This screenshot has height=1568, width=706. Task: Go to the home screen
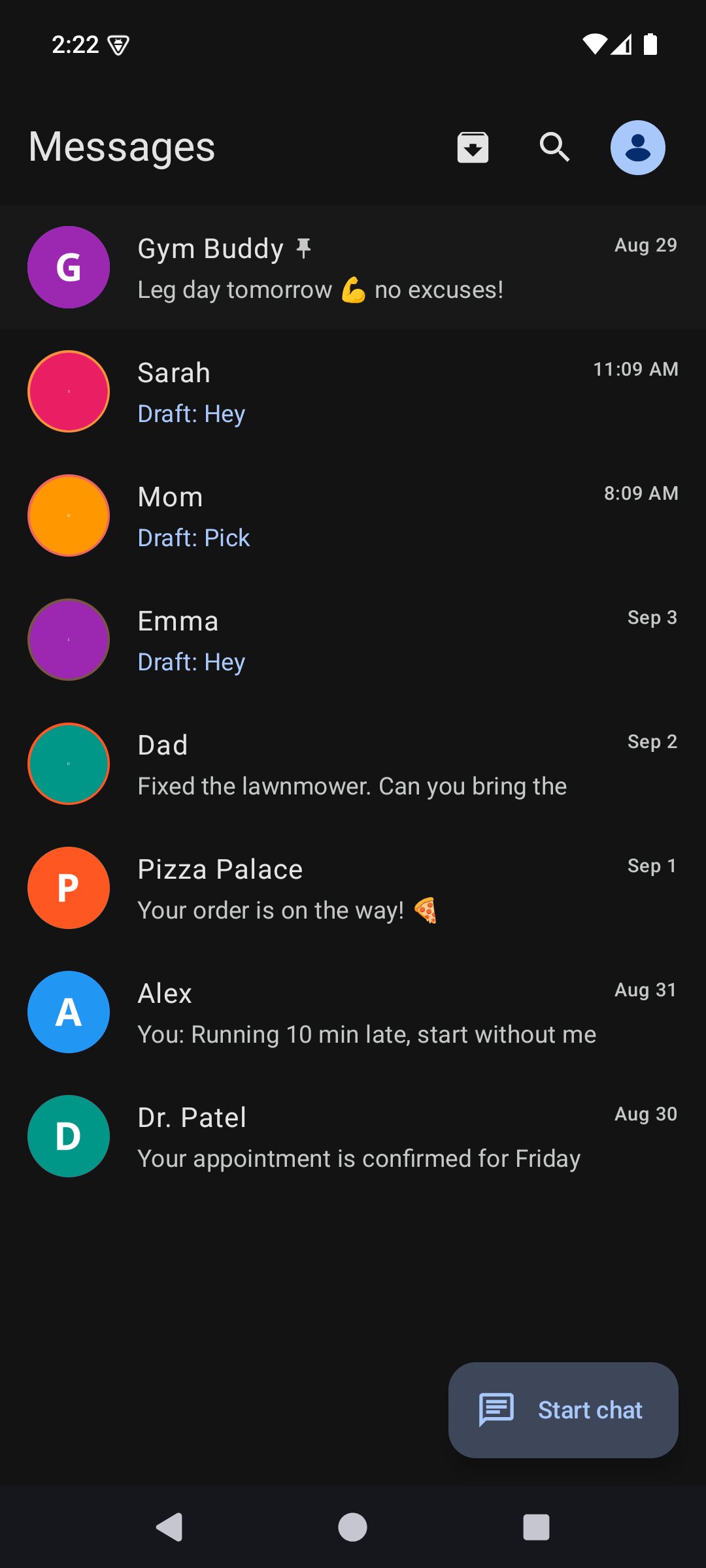pos(352,1527)
